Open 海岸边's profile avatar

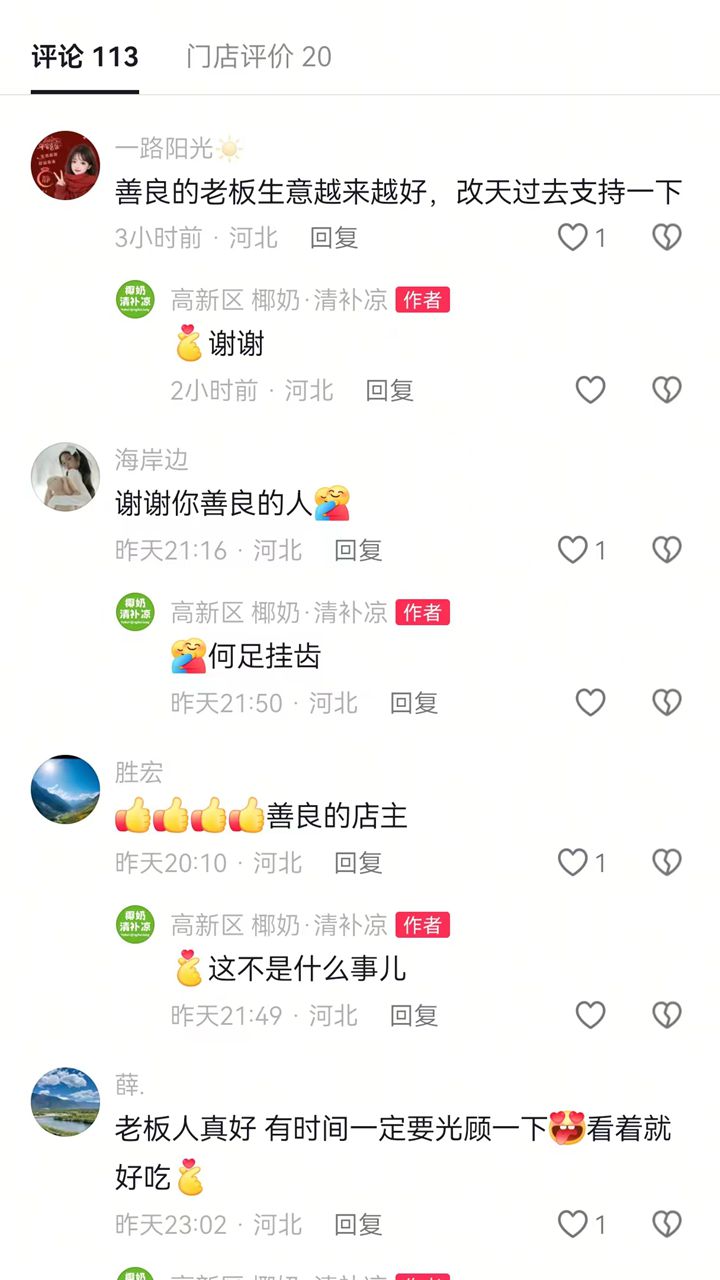point(65,477)
